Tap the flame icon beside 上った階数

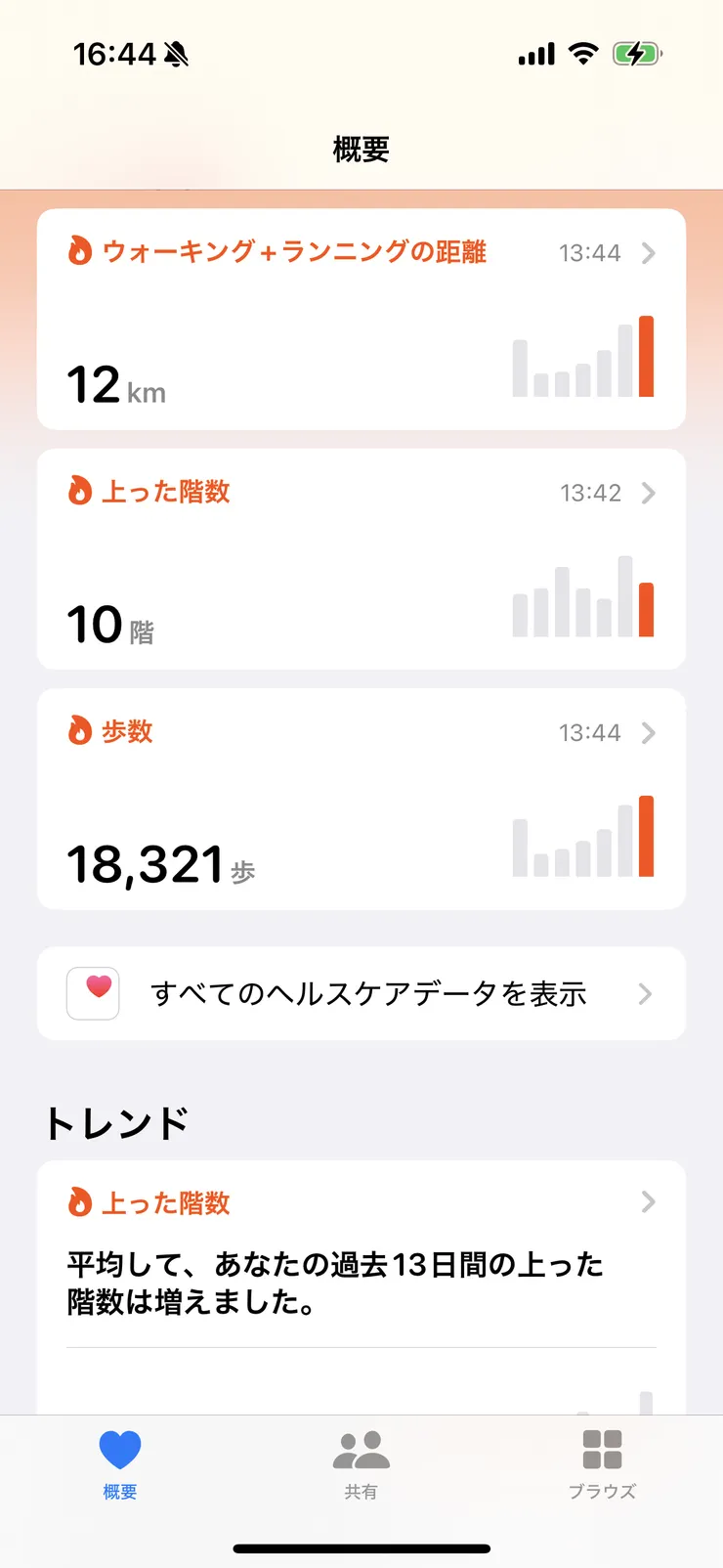coord(80,493)
